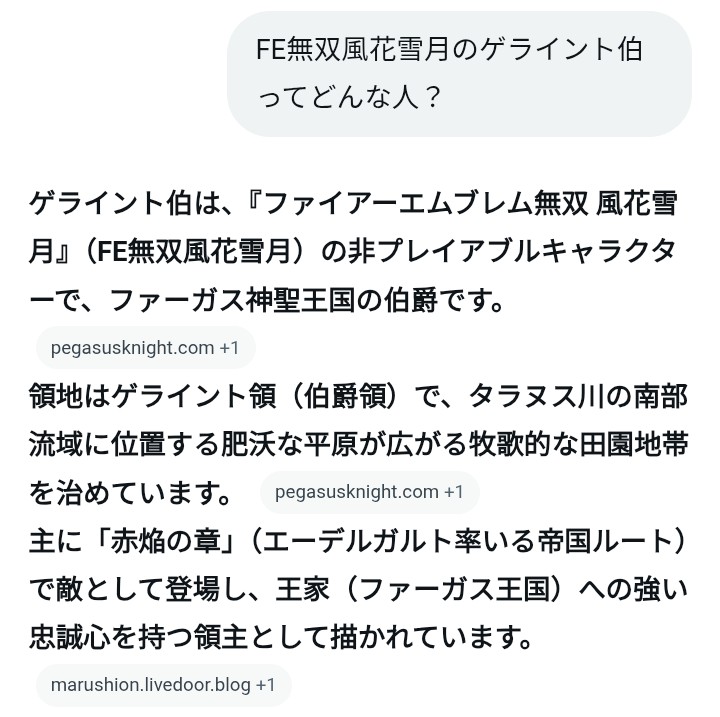The width and height of the screenshot is (720, 717).
Task: Open the pegasusknight.com source chip under the 伯爵です paragraph
Action: coord(145,348)
